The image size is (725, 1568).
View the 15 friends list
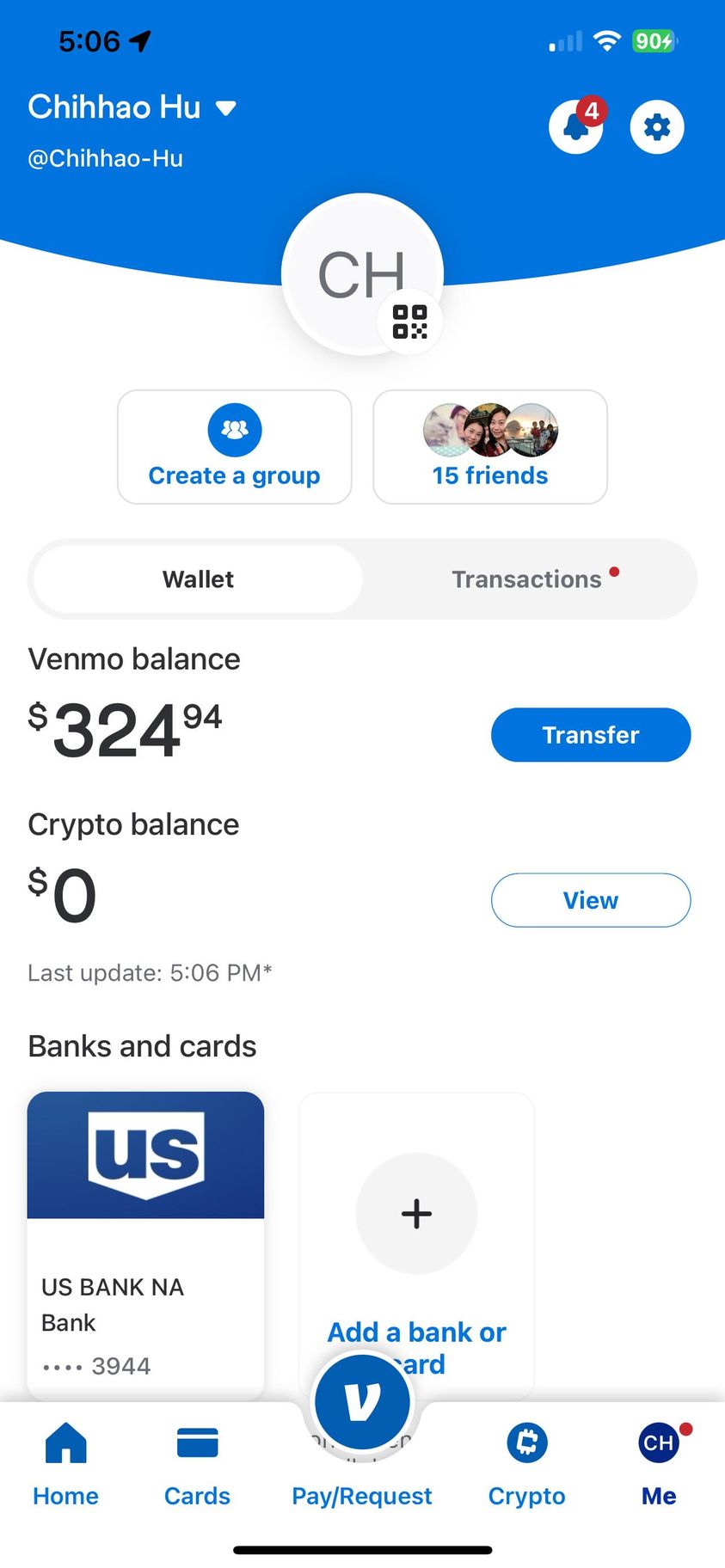coord(490,447)
